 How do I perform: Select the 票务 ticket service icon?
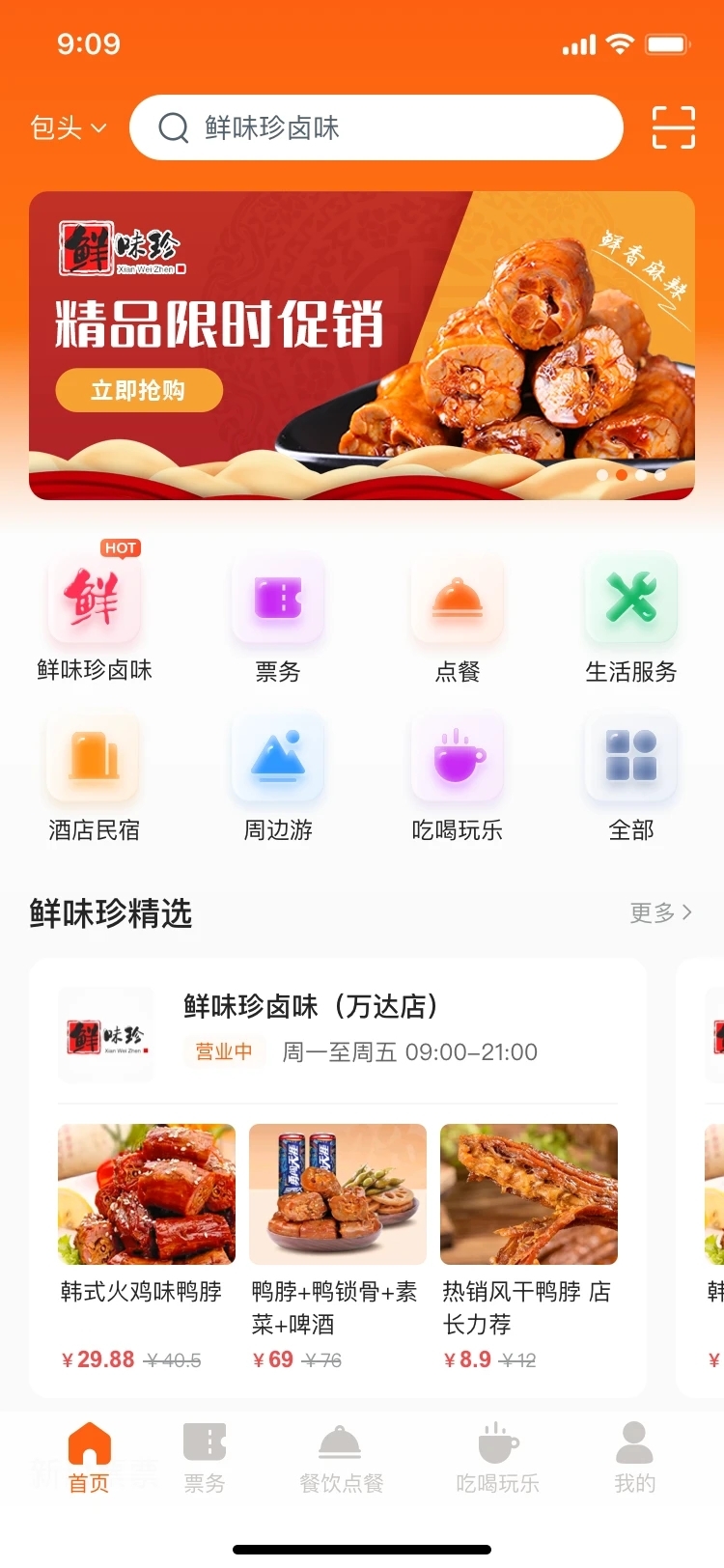pyautogui.click(x=277, y=599)
